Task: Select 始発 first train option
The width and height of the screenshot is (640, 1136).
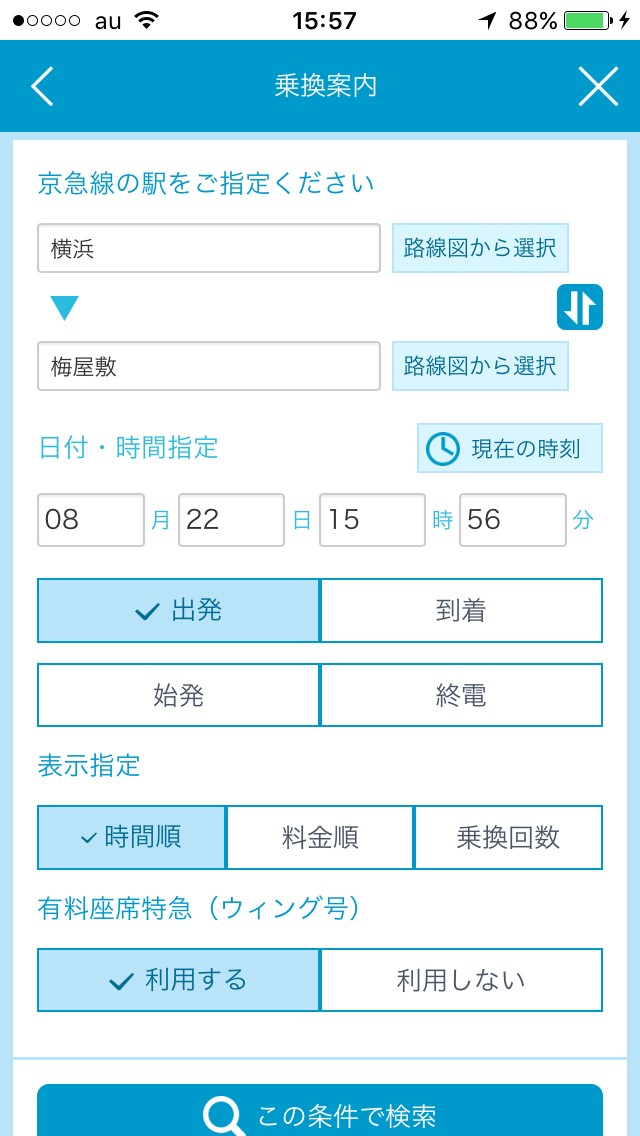Action: 178,696
